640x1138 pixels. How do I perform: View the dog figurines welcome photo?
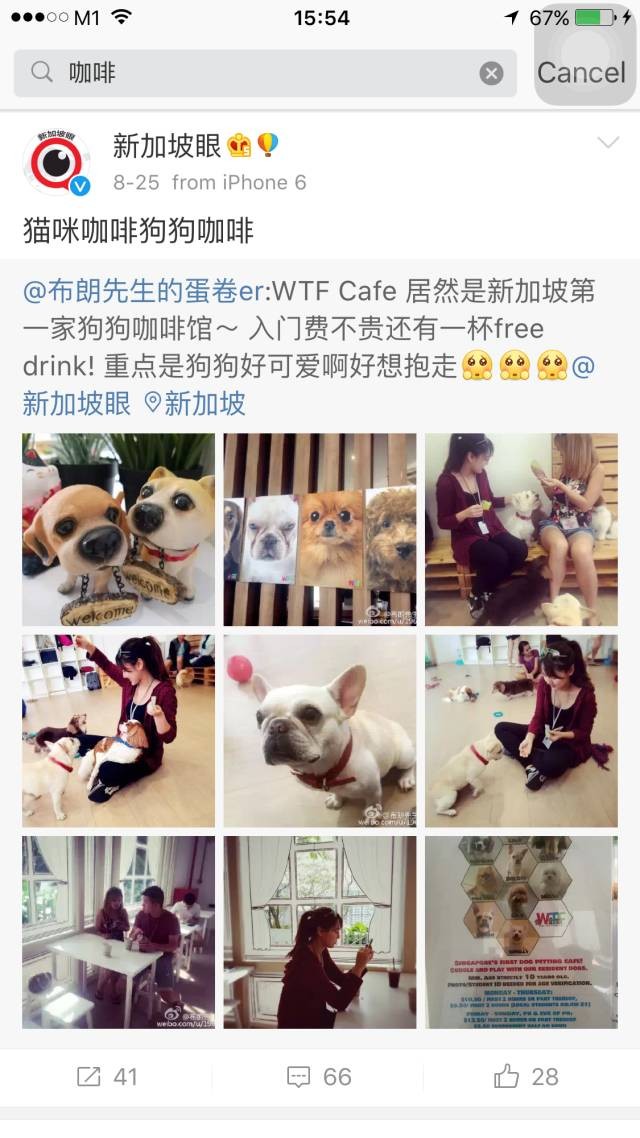[x=119, y=529]
